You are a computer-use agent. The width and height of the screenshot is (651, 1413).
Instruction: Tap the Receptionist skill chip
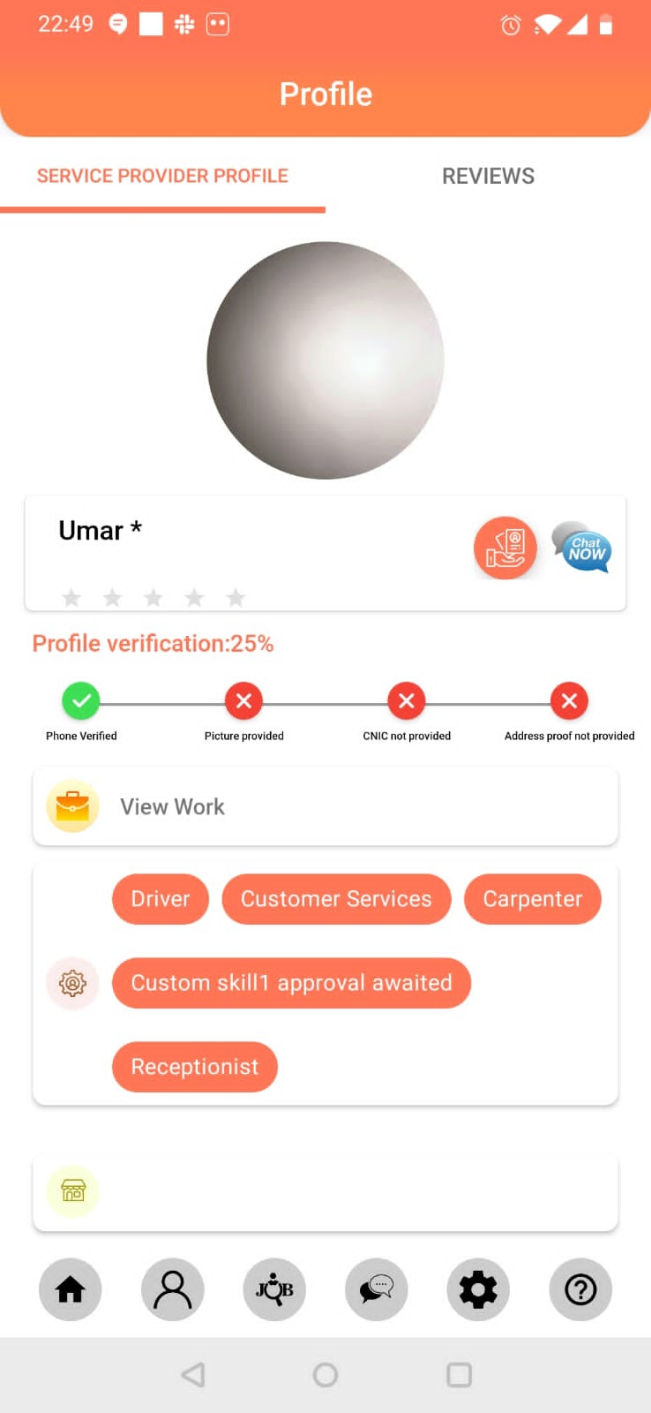click(x=194, y=1067)
